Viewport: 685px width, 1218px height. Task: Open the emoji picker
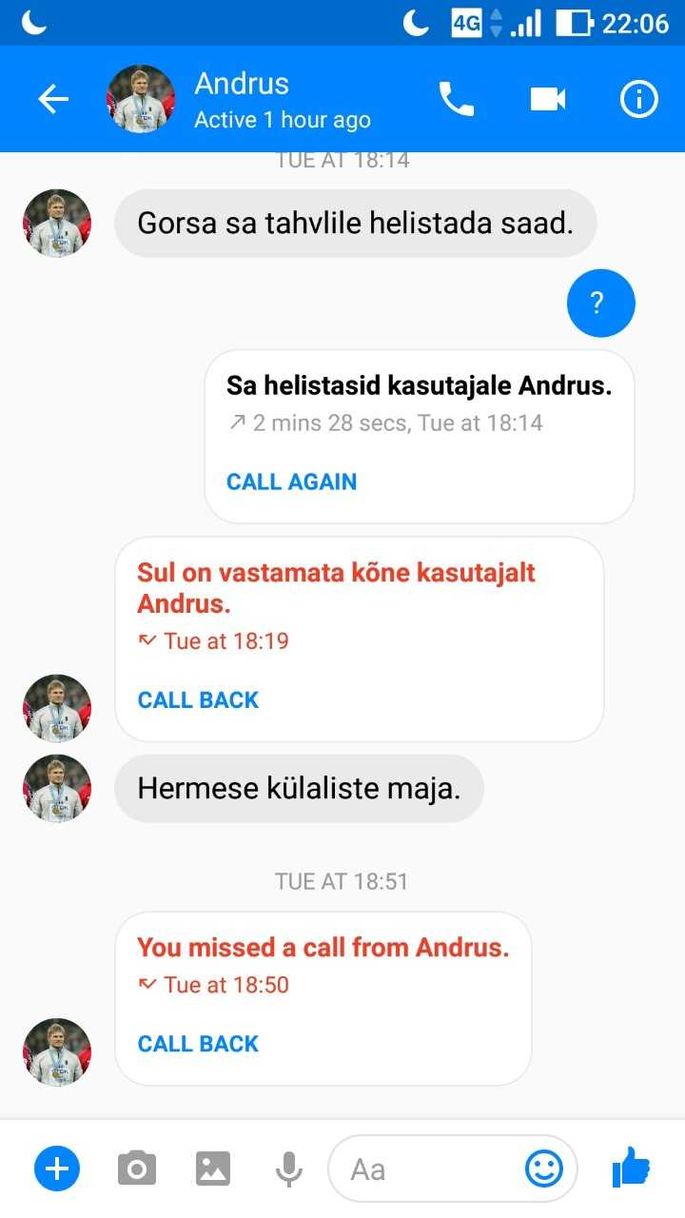coord(544,1168)
